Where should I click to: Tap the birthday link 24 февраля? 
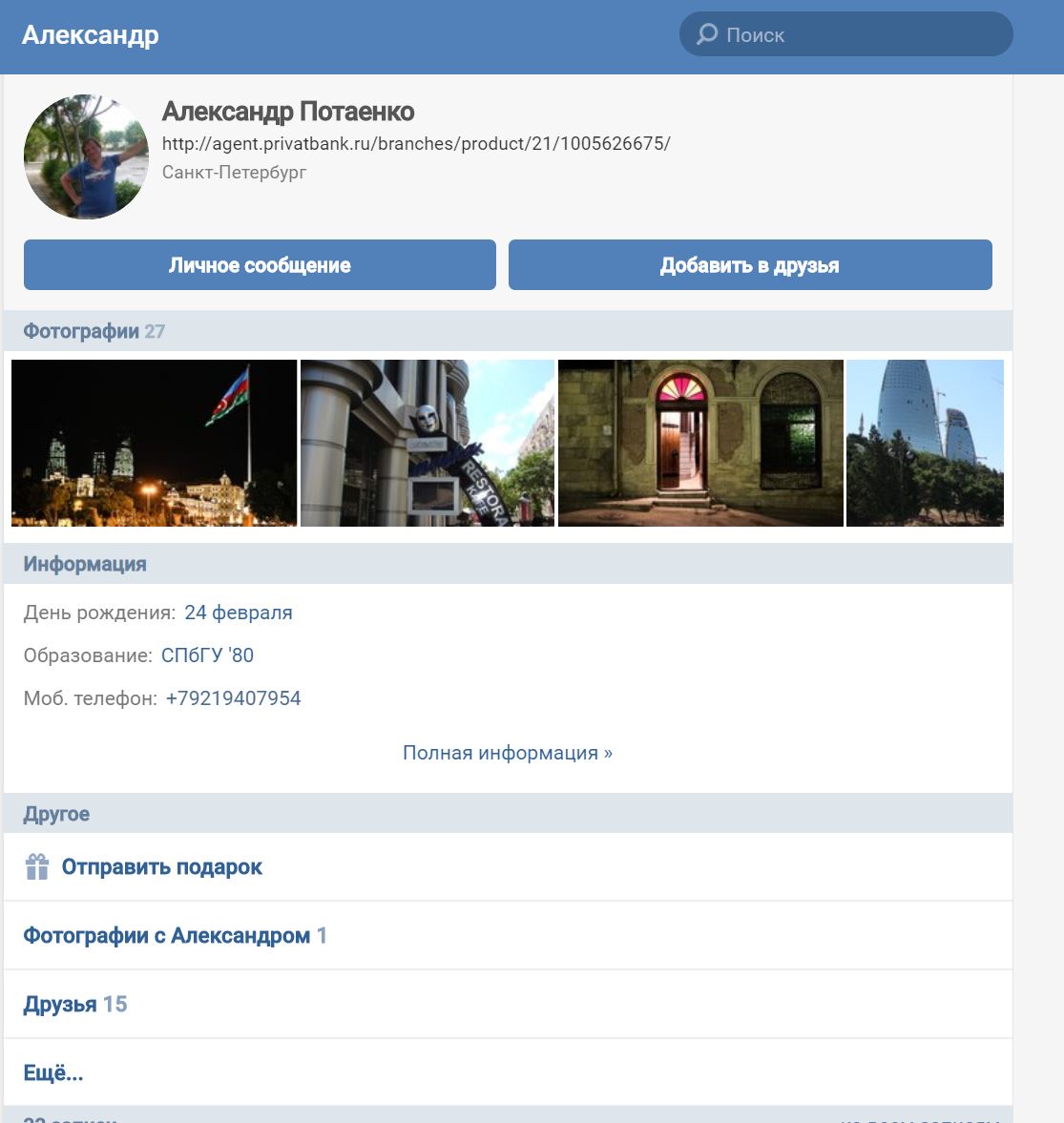239,613
